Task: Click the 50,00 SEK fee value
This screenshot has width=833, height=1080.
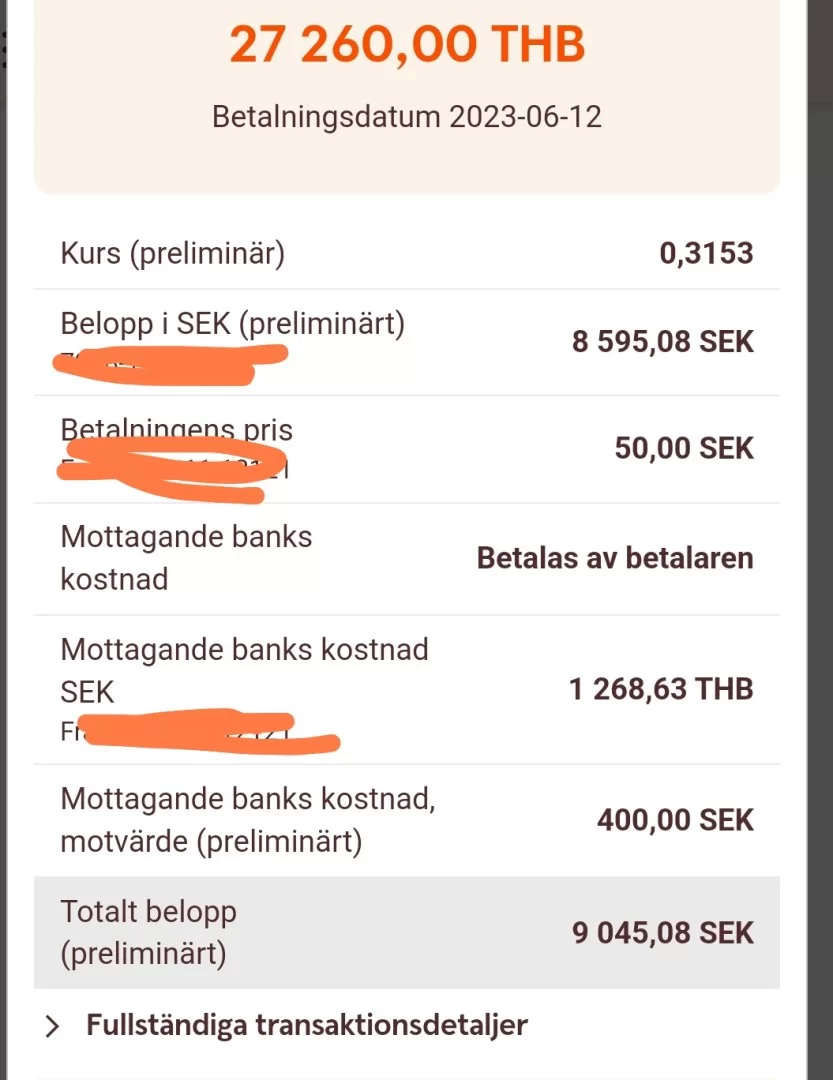Action: [x=683, y=447]
